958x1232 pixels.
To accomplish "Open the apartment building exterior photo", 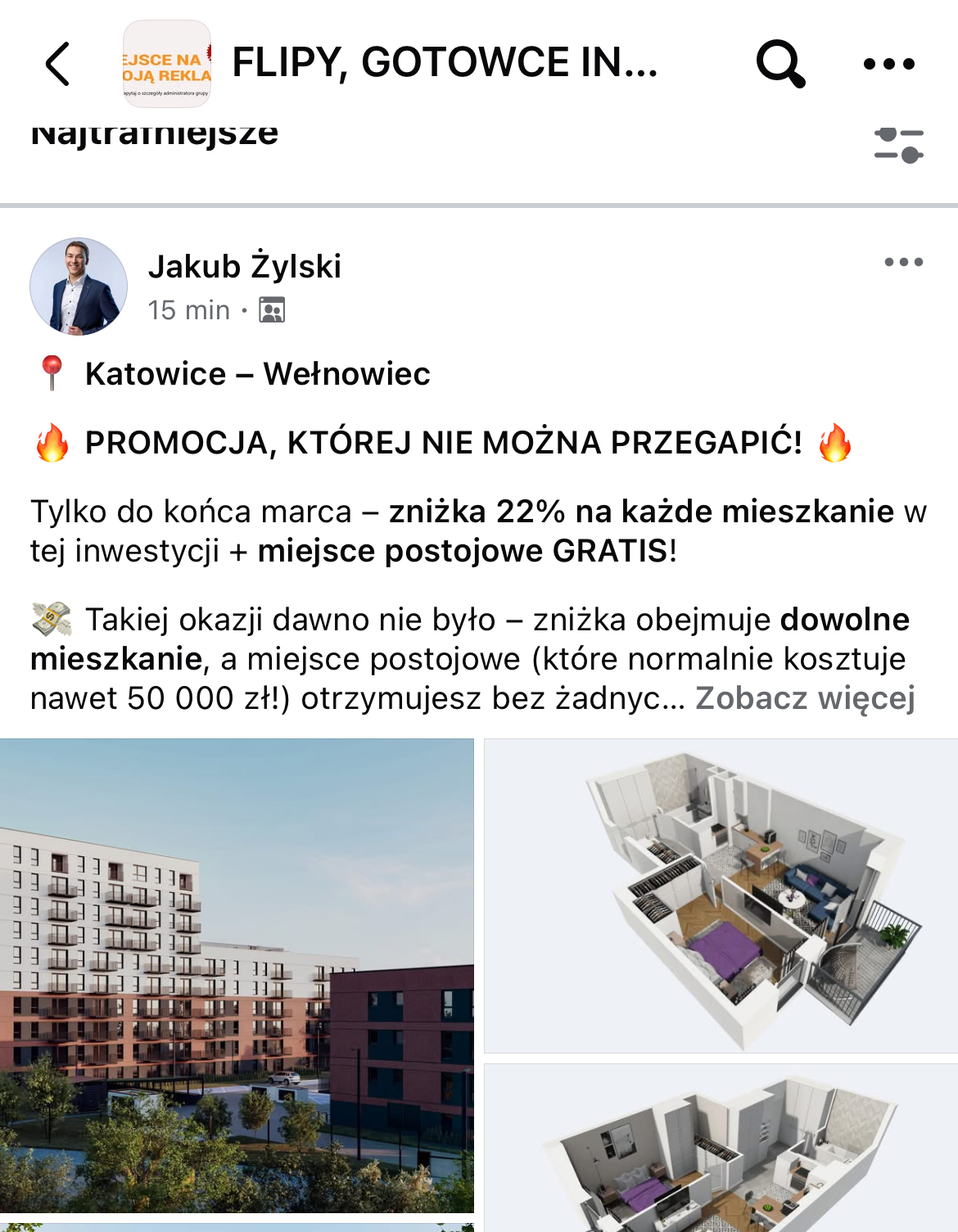I will tap(237, 974).
